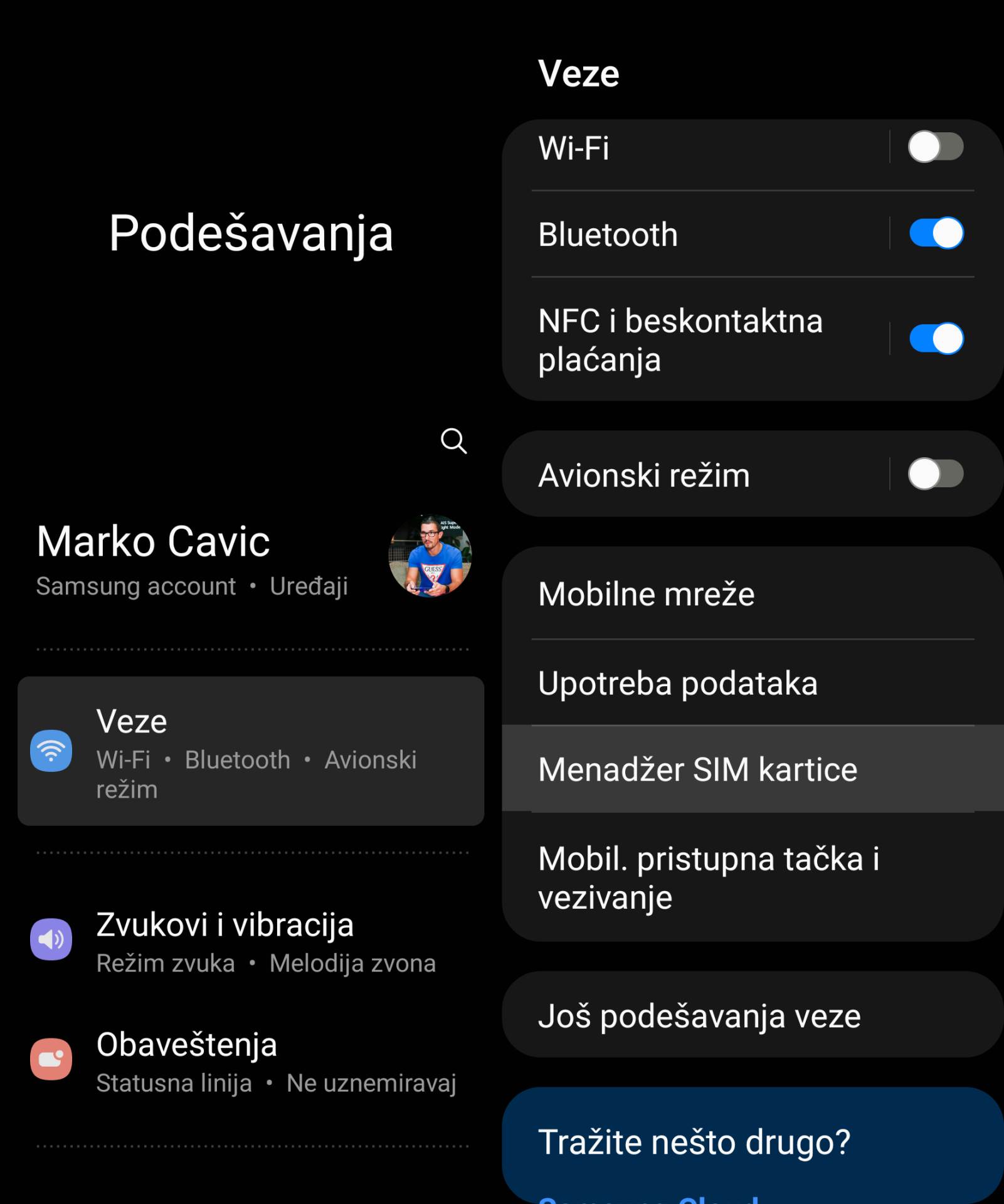Click the Wi-Fi connections icon next to Veze
The height and width of the screenshot is (1204, 1004).
(51, 750)
